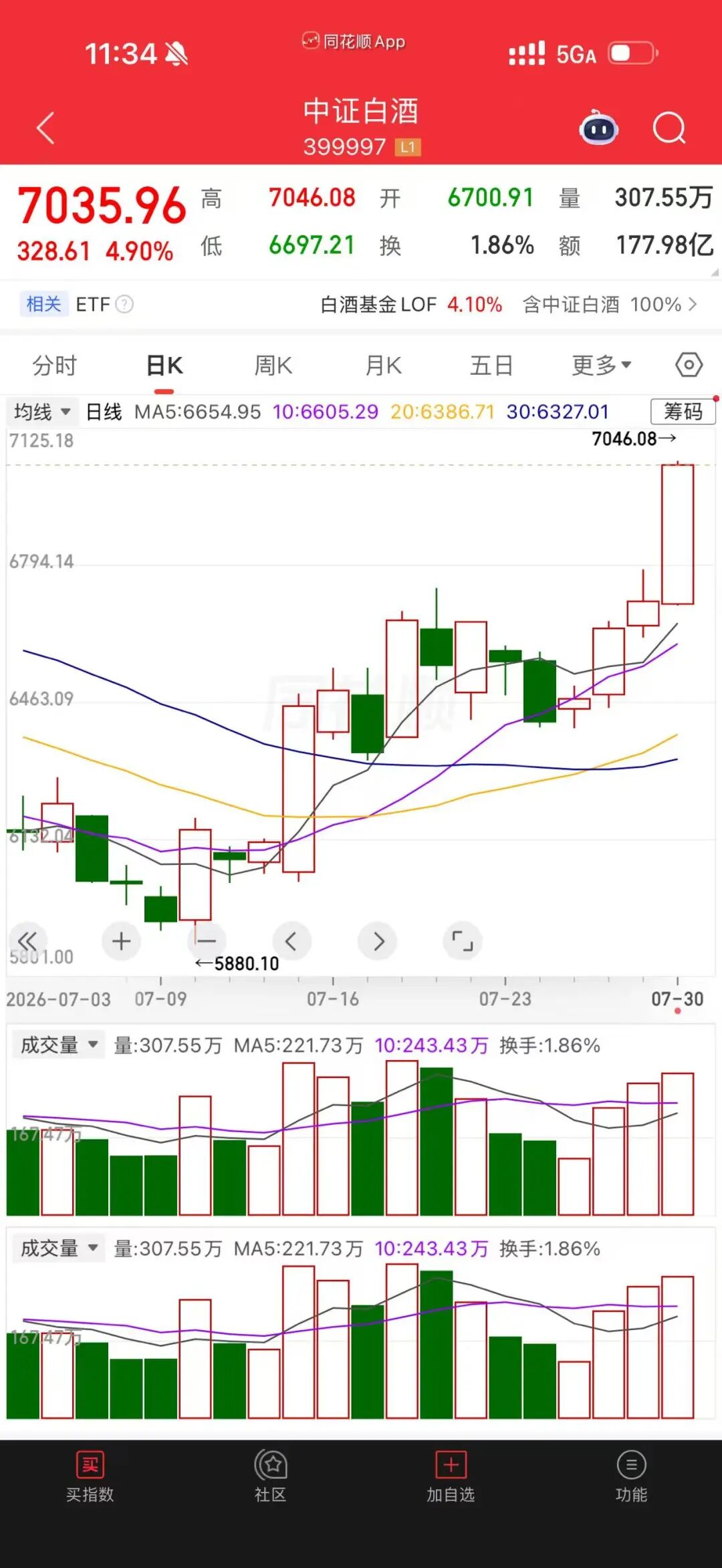Switch to the 分时 chart tab

click(x=55, y=366)
